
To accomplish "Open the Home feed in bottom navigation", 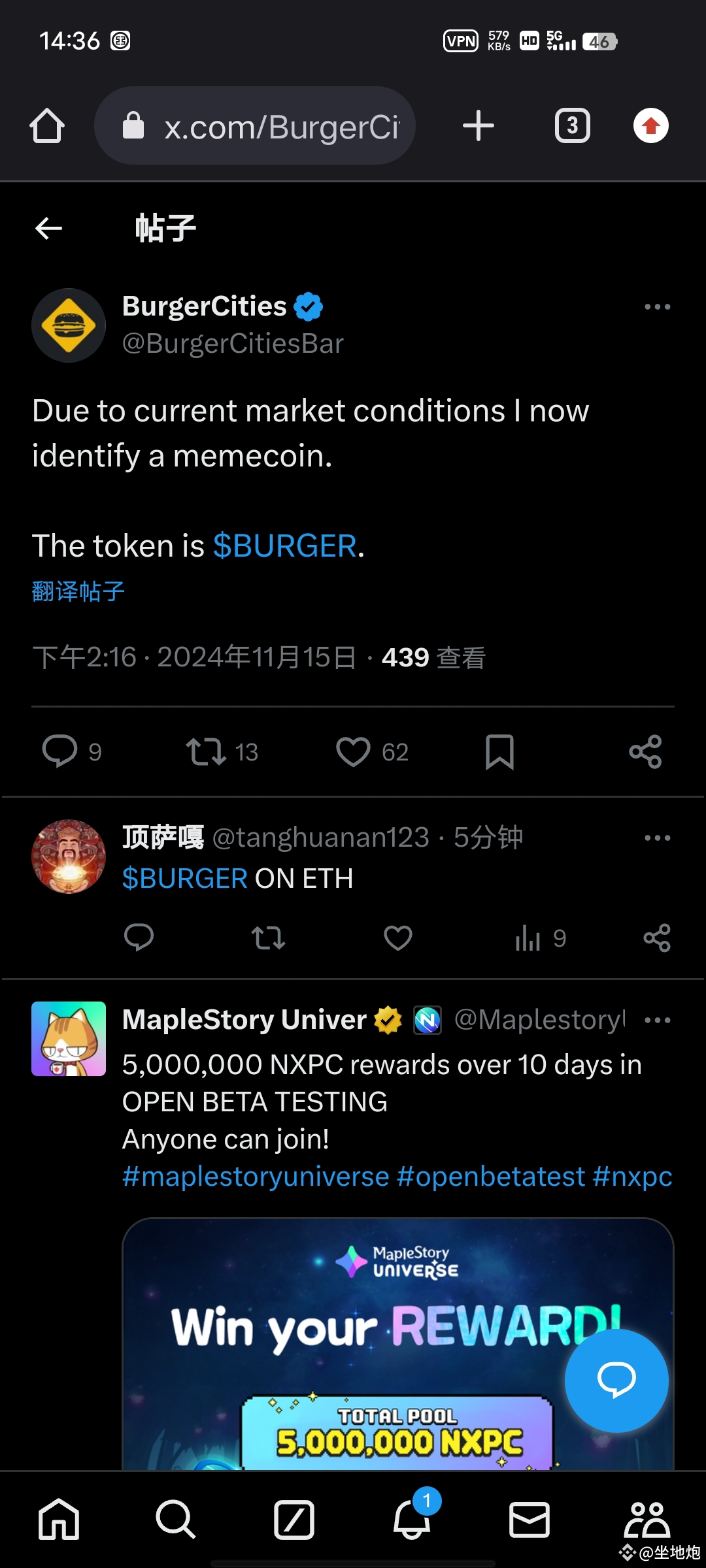I will [x=59, y=1519].
